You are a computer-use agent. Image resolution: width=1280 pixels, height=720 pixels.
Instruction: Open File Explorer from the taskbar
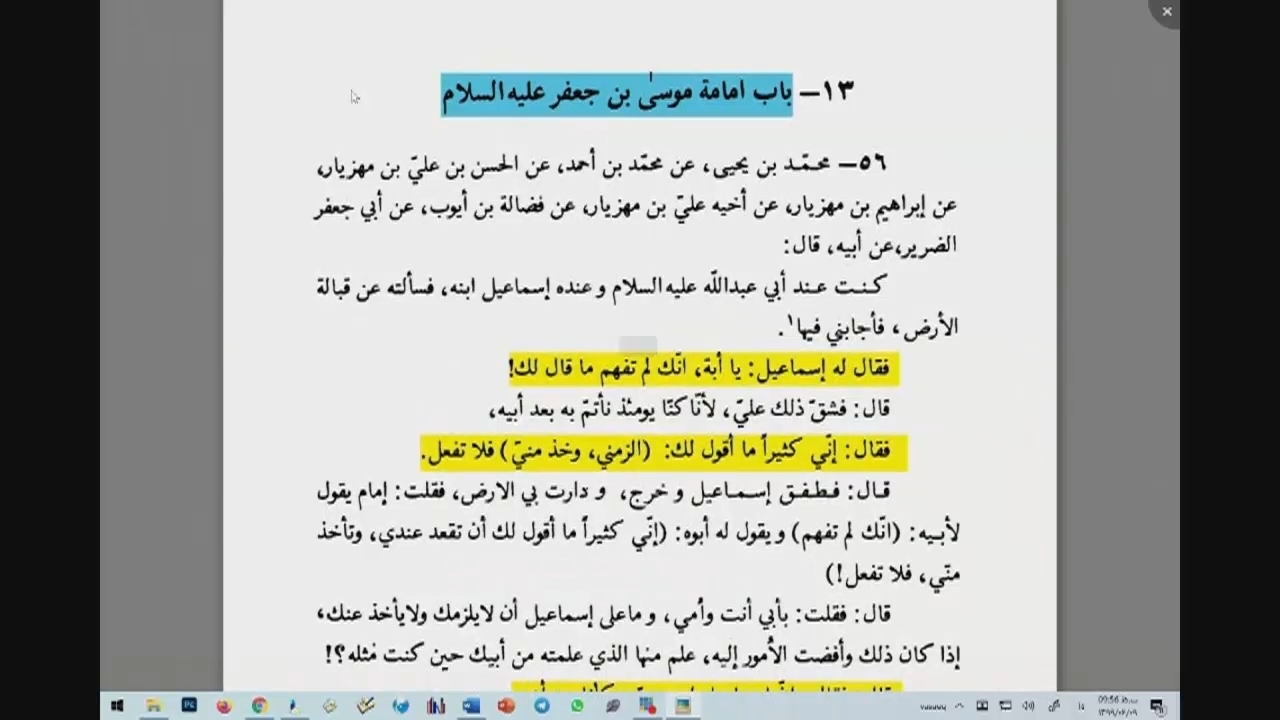click(x=153, y=706)
